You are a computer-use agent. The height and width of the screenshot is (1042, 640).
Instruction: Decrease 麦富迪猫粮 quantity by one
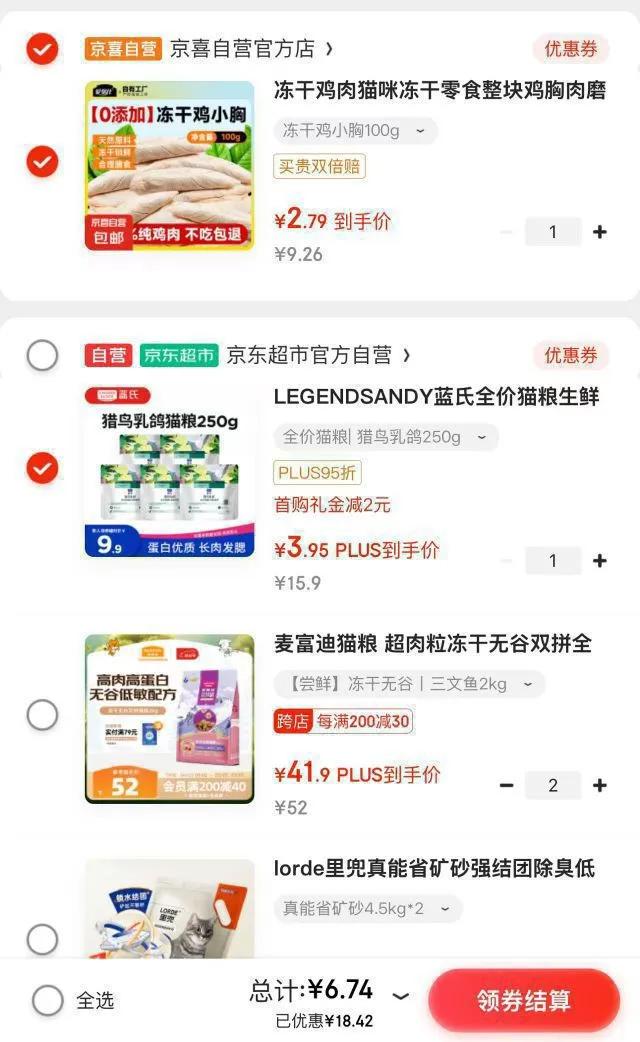point(507,785)
